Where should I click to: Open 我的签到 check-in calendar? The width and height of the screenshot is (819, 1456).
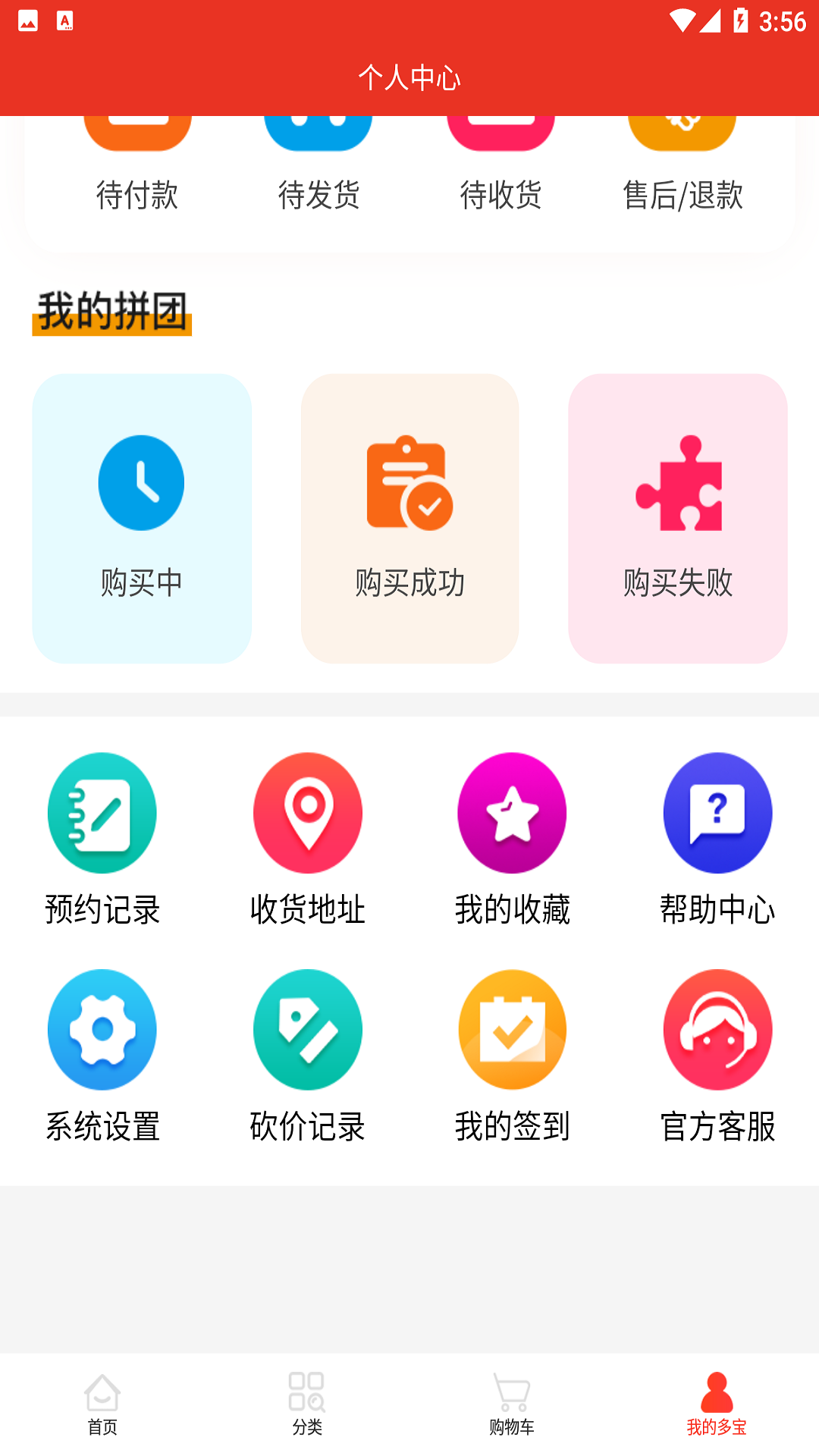pyautogui.click(x=512, y=1058)
